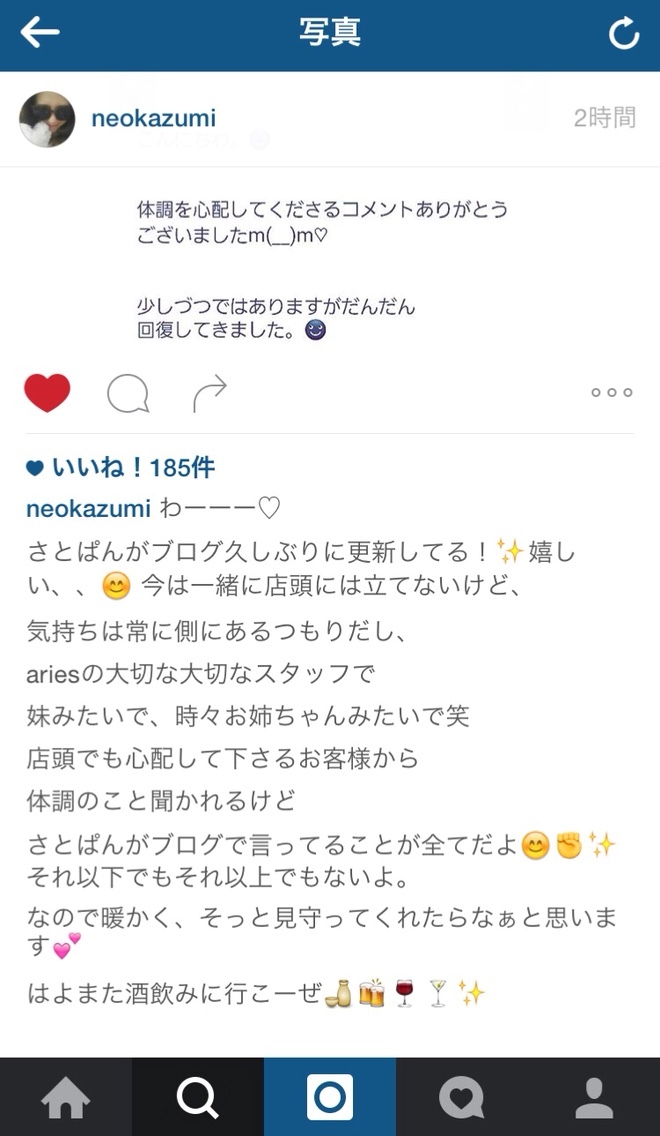Tap neokazumi name in the caption
Viewport: 660px width, 1136px height.
(x=88, y=508)
